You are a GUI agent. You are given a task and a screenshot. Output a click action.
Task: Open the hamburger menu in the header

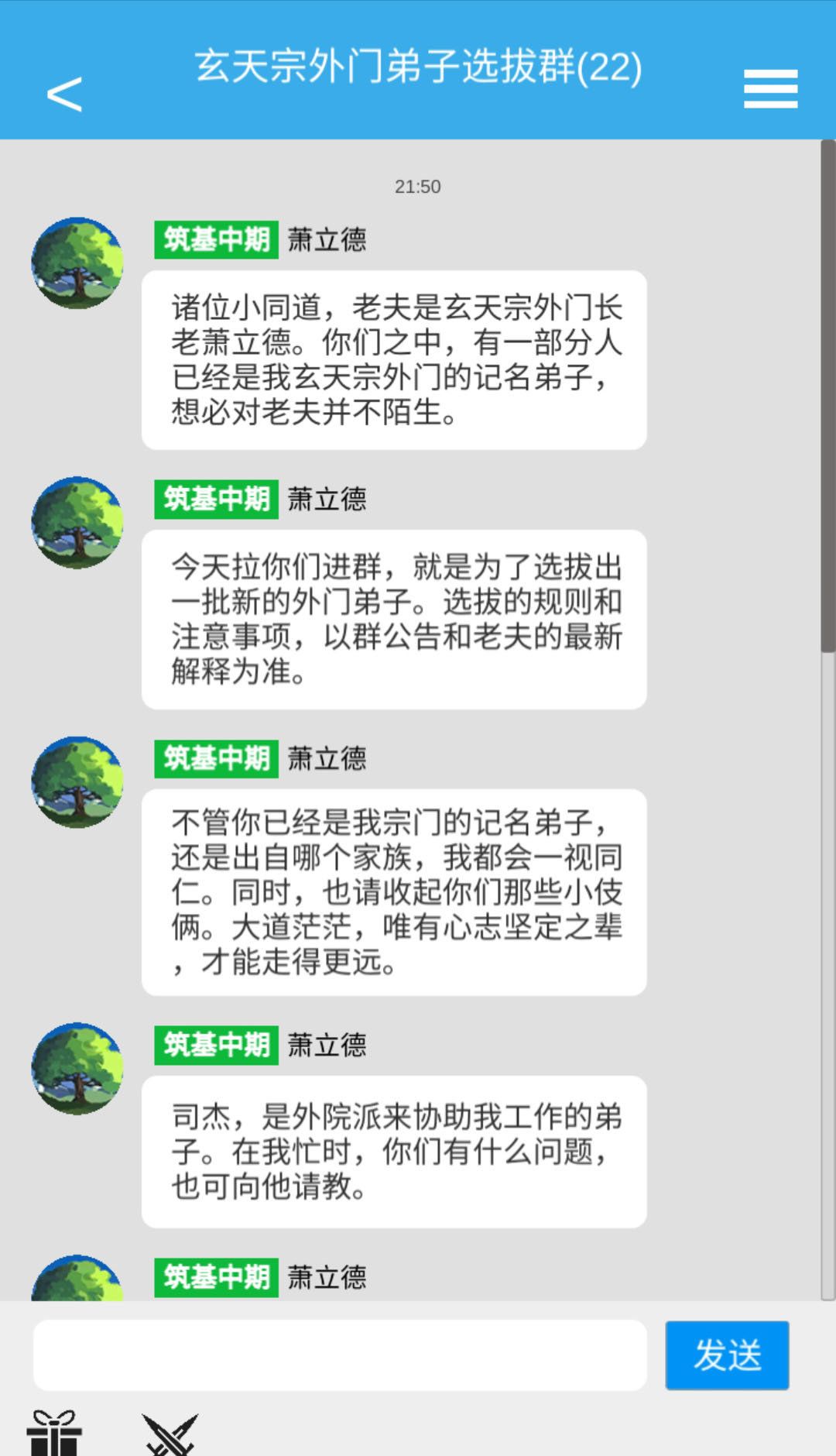pyautogui.click(x=770, y=89)
